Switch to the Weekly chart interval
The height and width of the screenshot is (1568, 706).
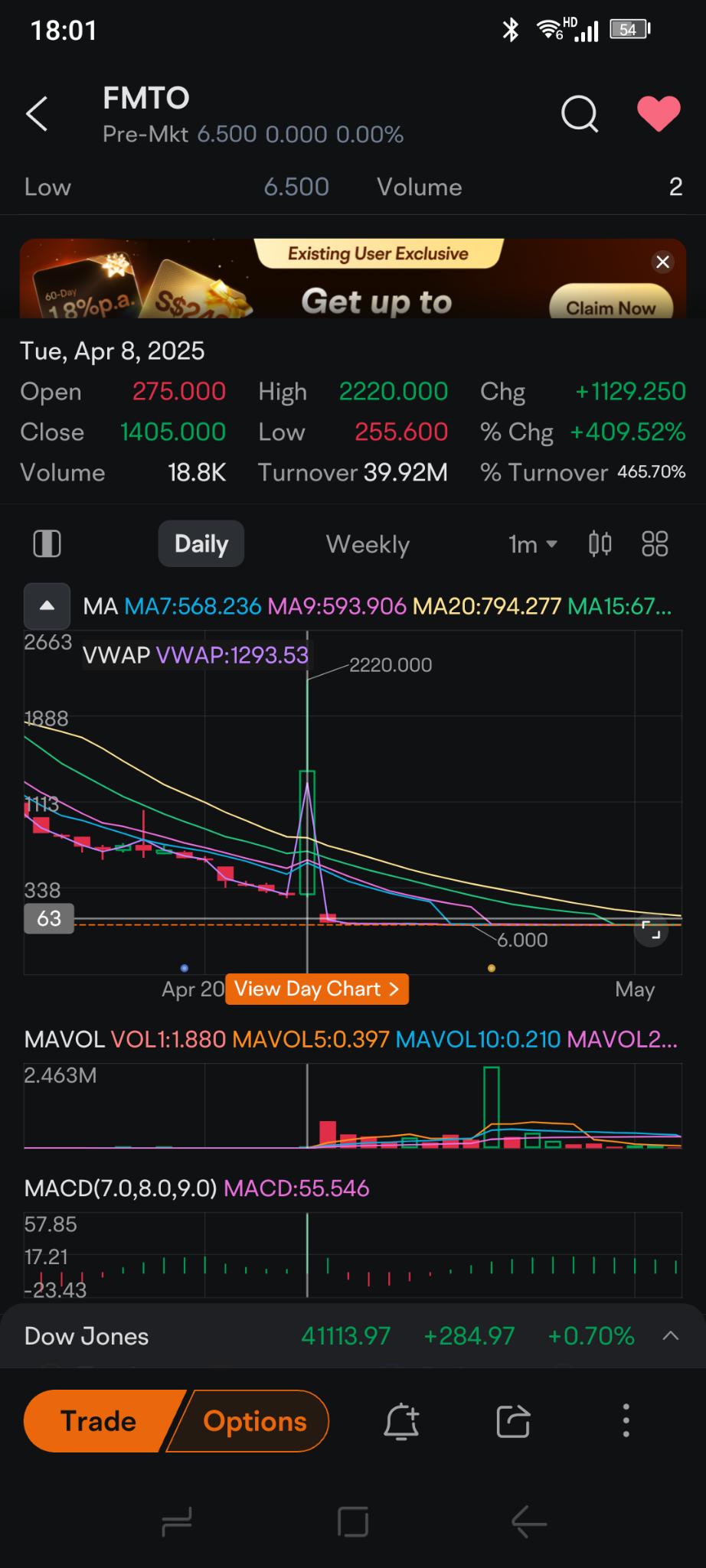[368, 544]
